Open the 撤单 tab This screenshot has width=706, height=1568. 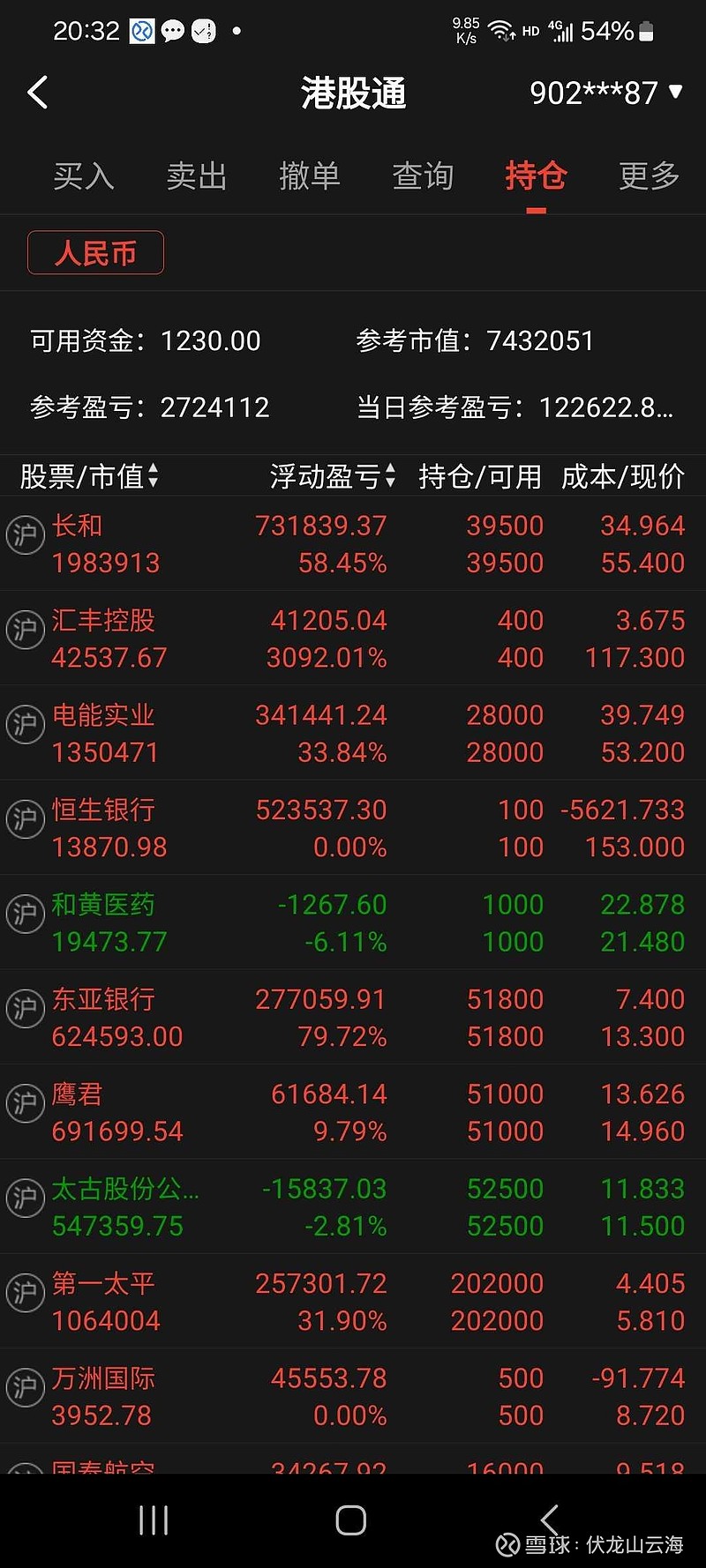311,176
